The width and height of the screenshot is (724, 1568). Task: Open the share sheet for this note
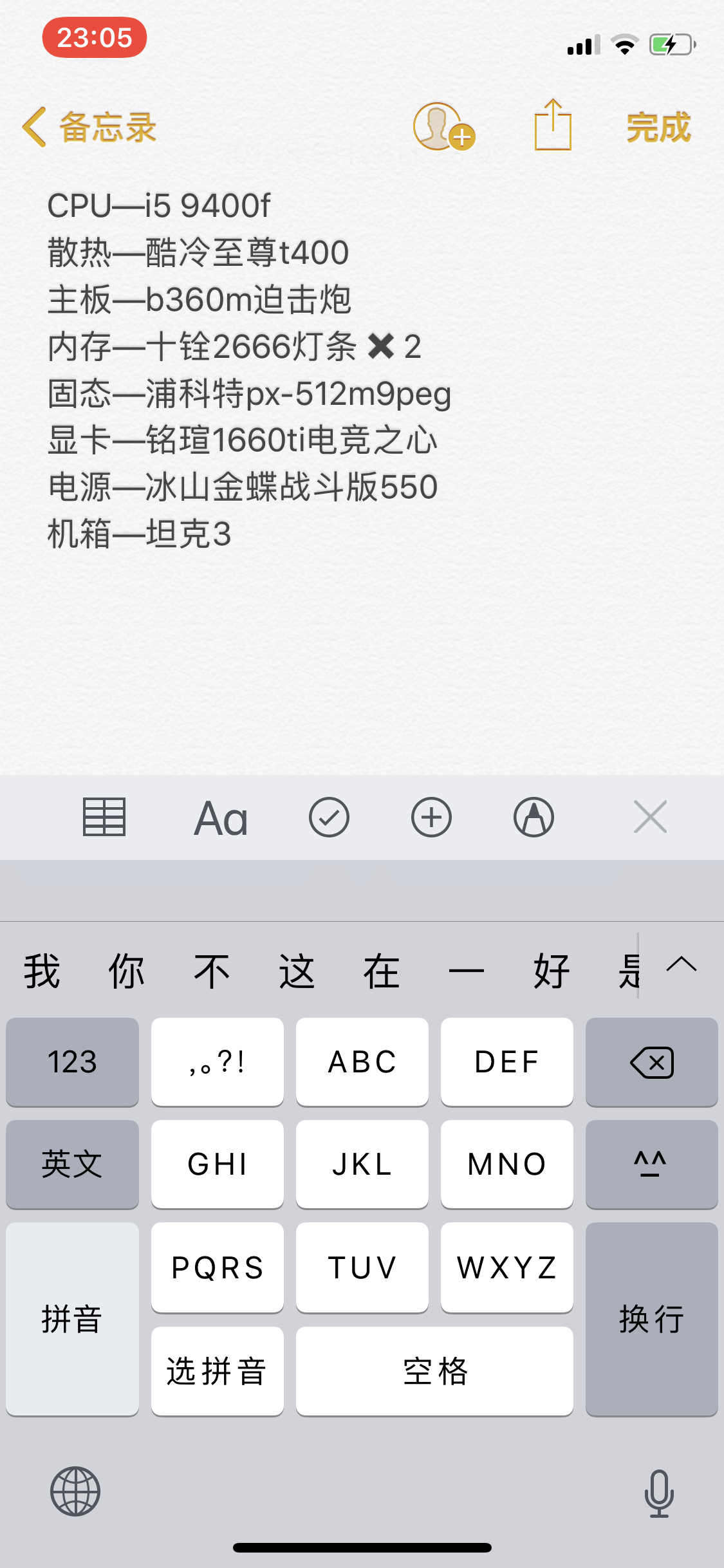click(x=553, y=126)
